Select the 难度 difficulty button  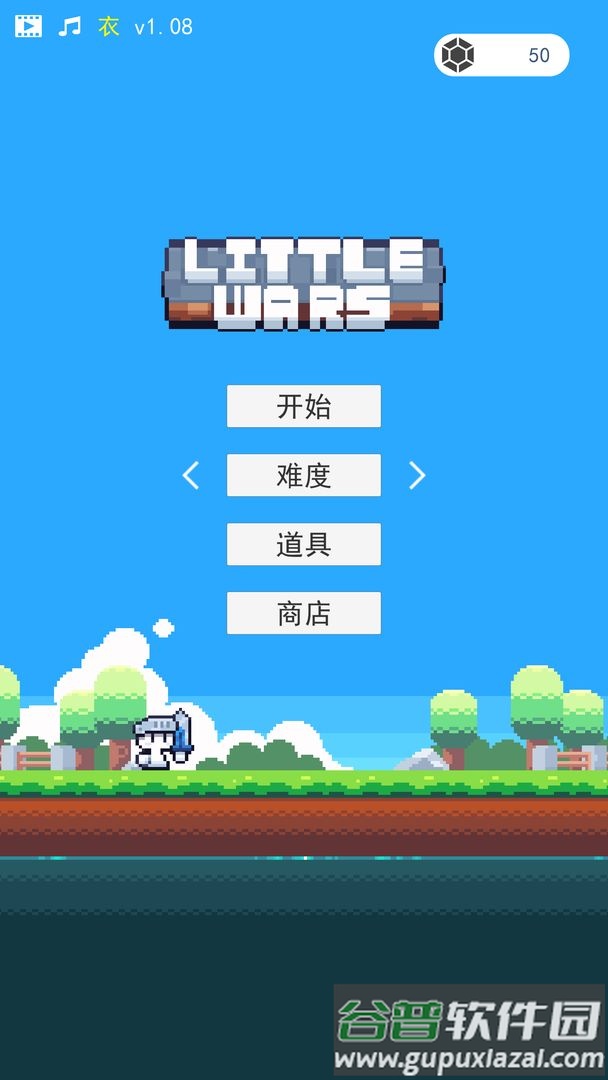pyautogui.click(x=303, y=475)
